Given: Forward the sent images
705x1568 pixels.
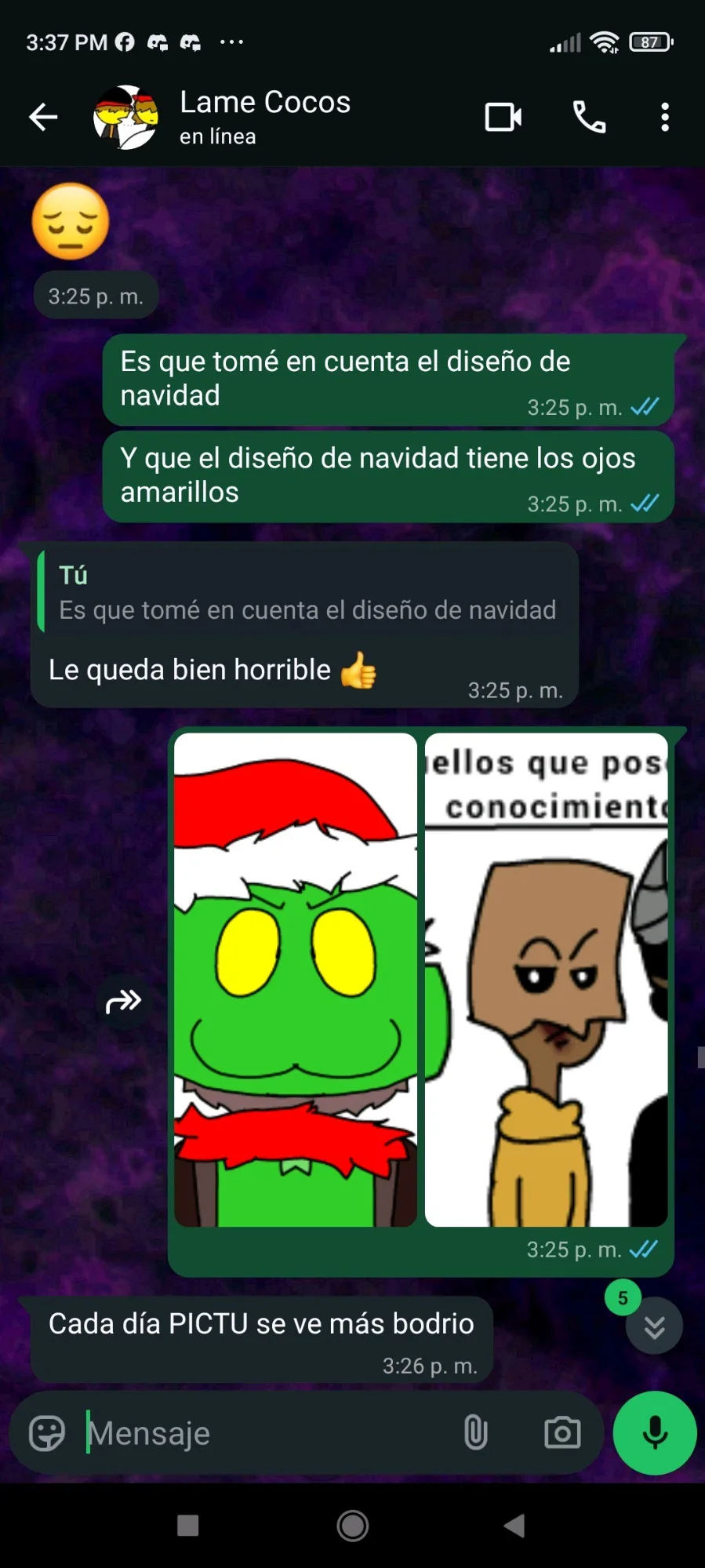Looking at the screenshot, I should (x=124, y=1001).
